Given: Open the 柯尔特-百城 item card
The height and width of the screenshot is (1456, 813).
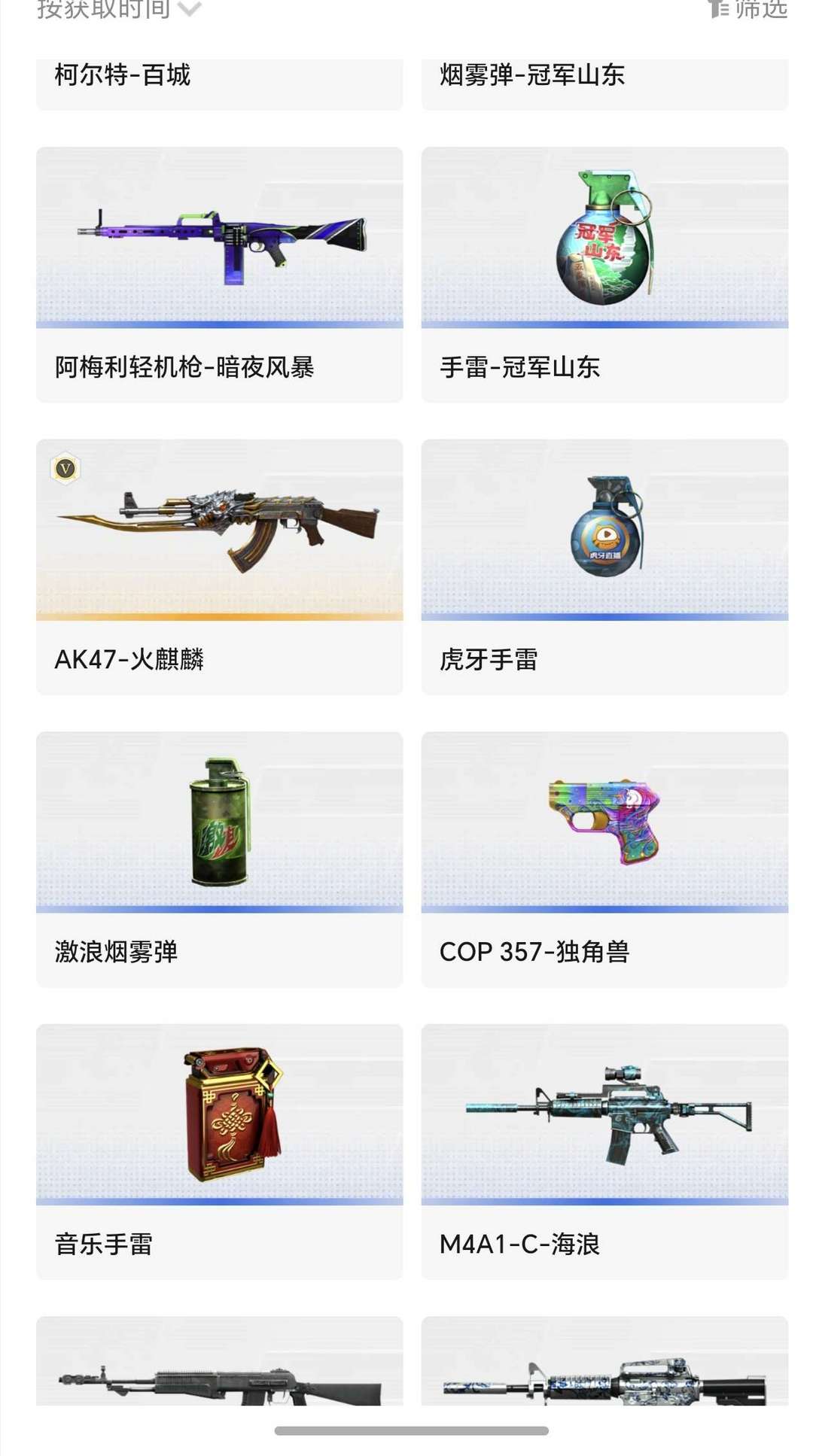Looking at the screenshot, I should (x=219, y=84).
